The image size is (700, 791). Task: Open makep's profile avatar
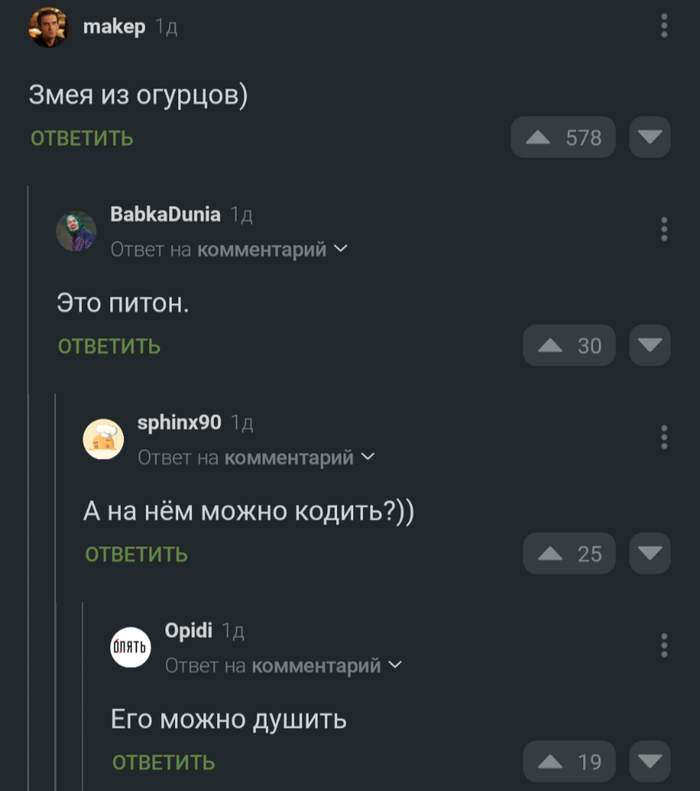(x=48, y=28)
